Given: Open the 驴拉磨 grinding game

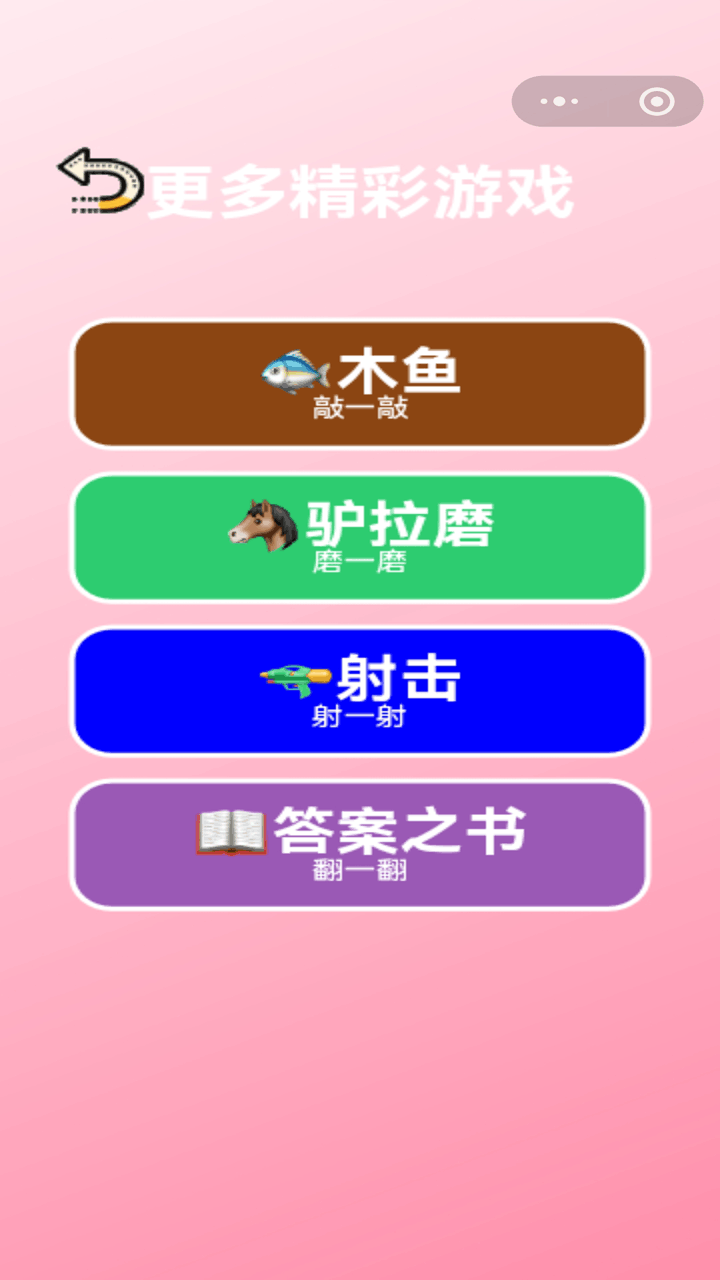Looking at the screenshot, I should point(360,538).
